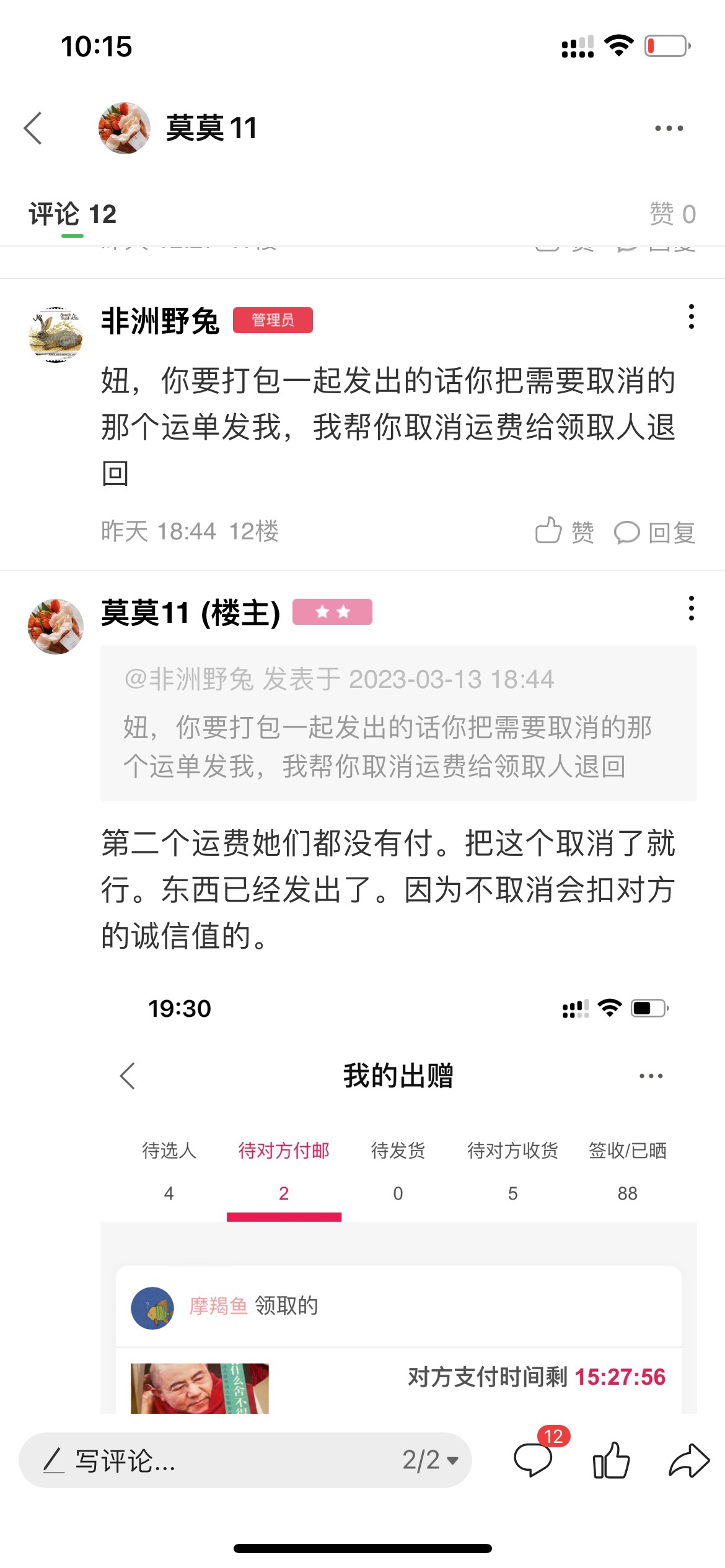Reply to 非洲野兔's comment
725x1568 pixels.
click(654, 532)
